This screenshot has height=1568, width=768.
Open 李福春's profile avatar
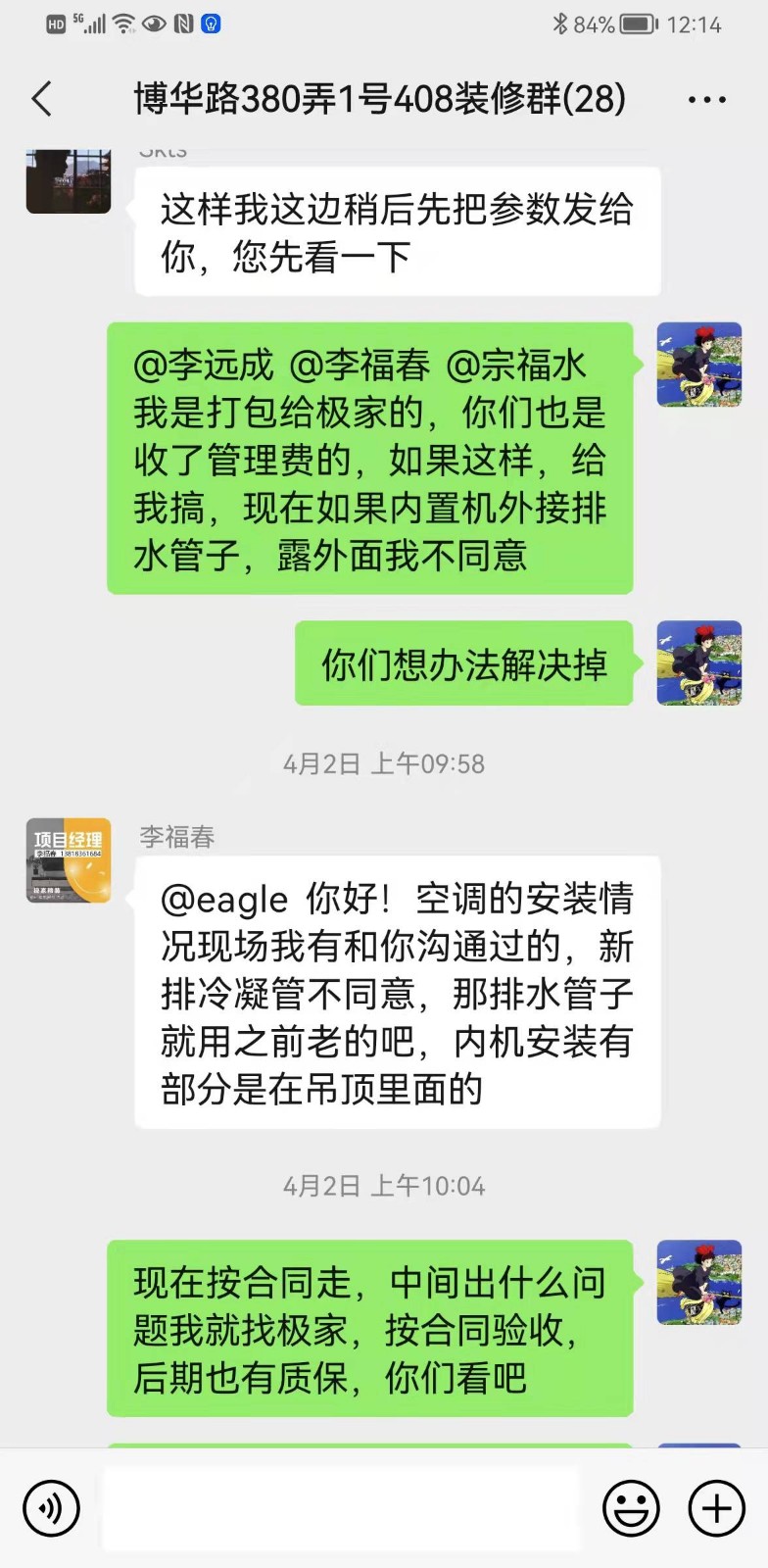coord(69,860)
